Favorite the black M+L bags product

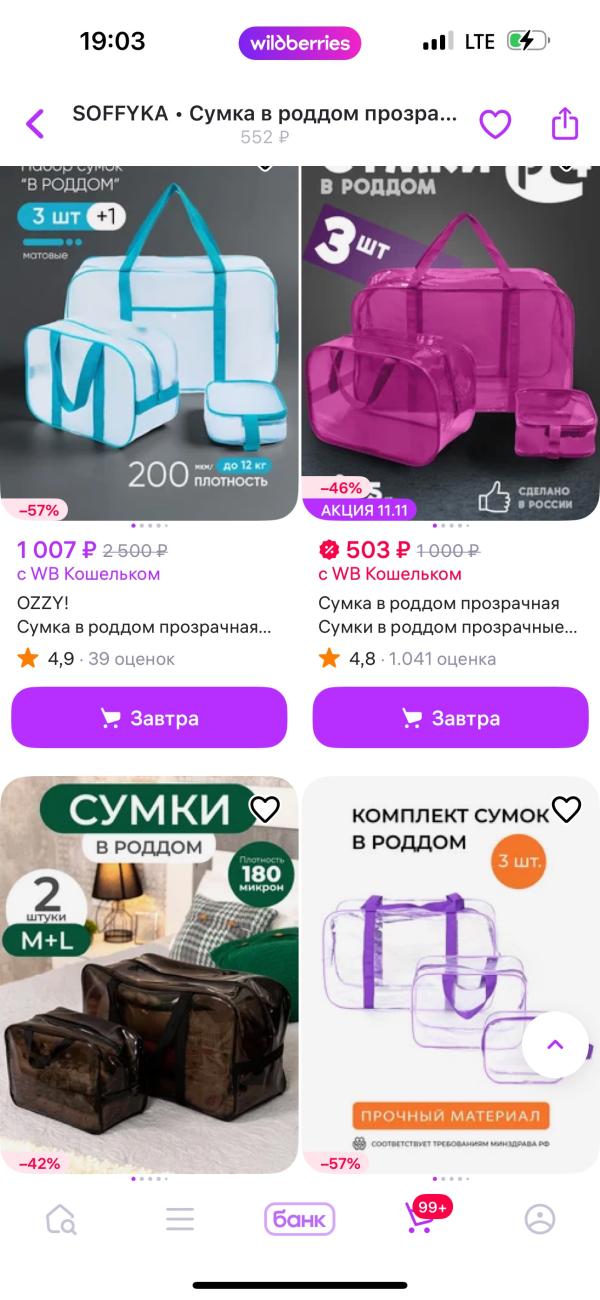265,809
